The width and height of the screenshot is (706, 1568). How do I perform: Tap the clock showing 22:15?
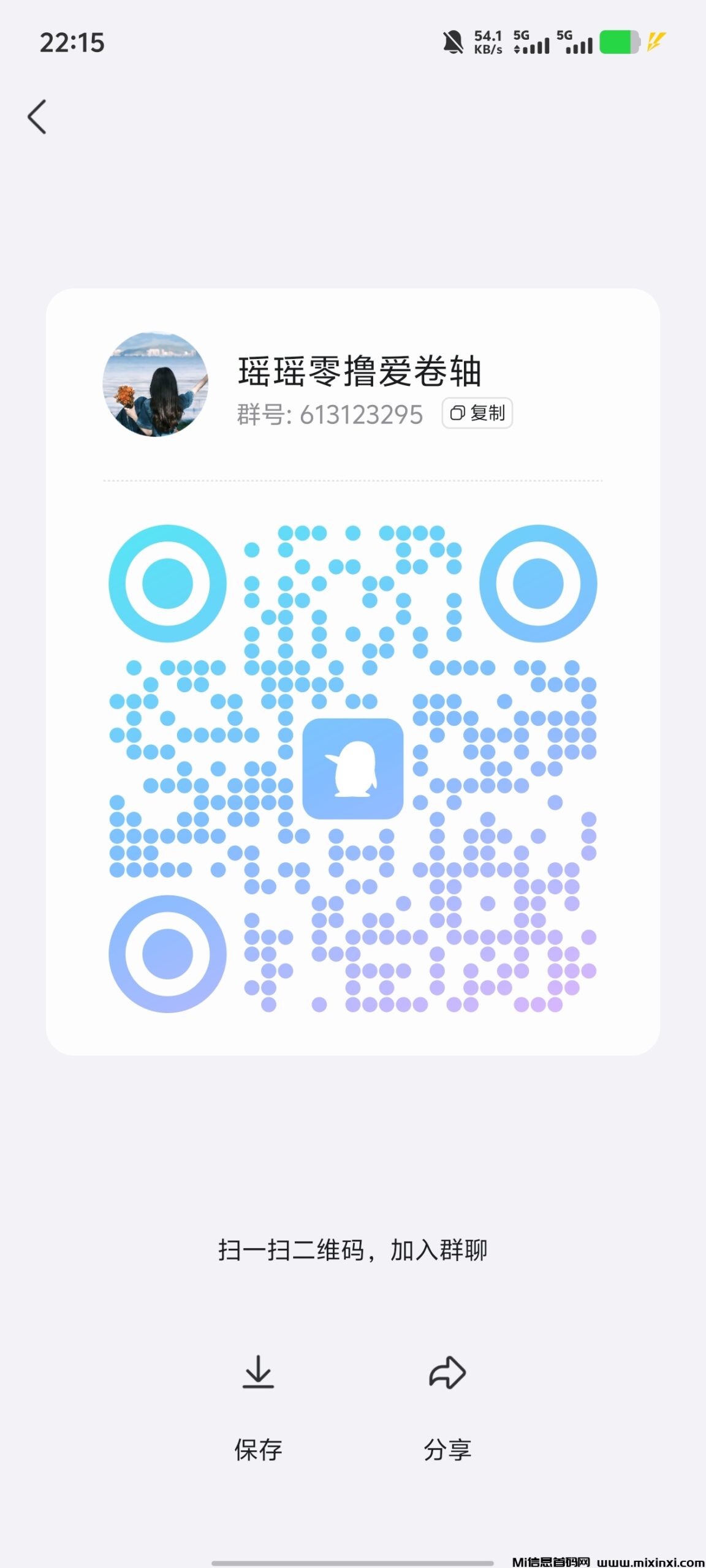coord(71,42)
